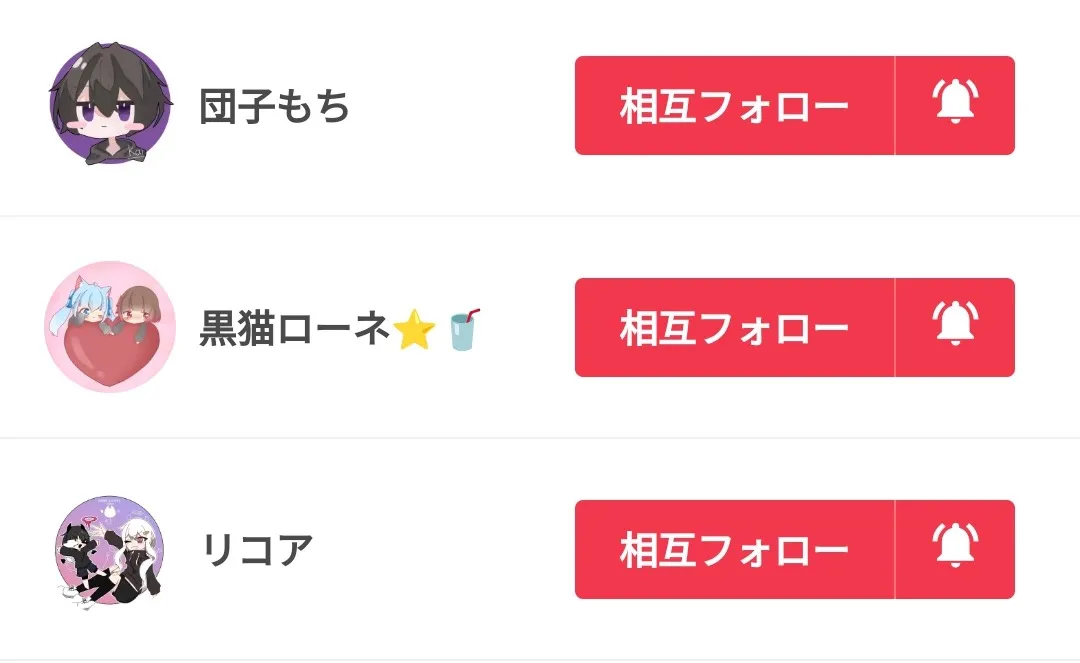This screenshot has width=1080, height=663.
Task: Open 団子もち's profile row
Action: coord(274,106)
